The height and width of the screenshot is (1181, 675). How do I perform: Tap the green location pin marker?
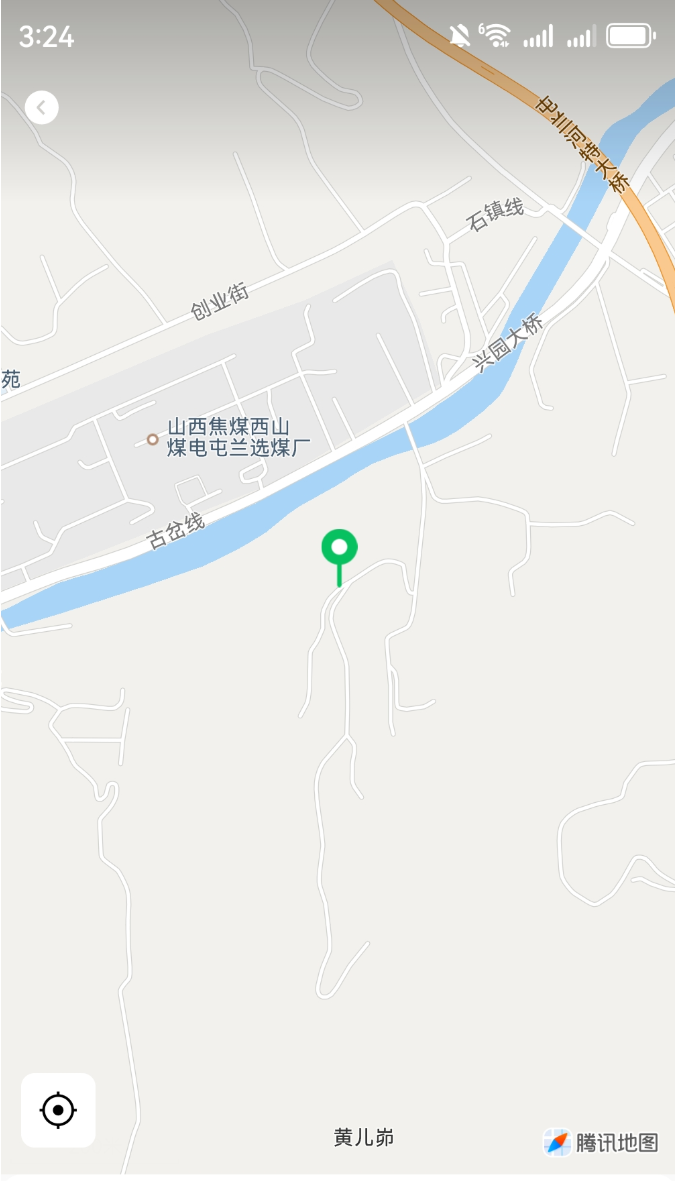coord(339,549)
